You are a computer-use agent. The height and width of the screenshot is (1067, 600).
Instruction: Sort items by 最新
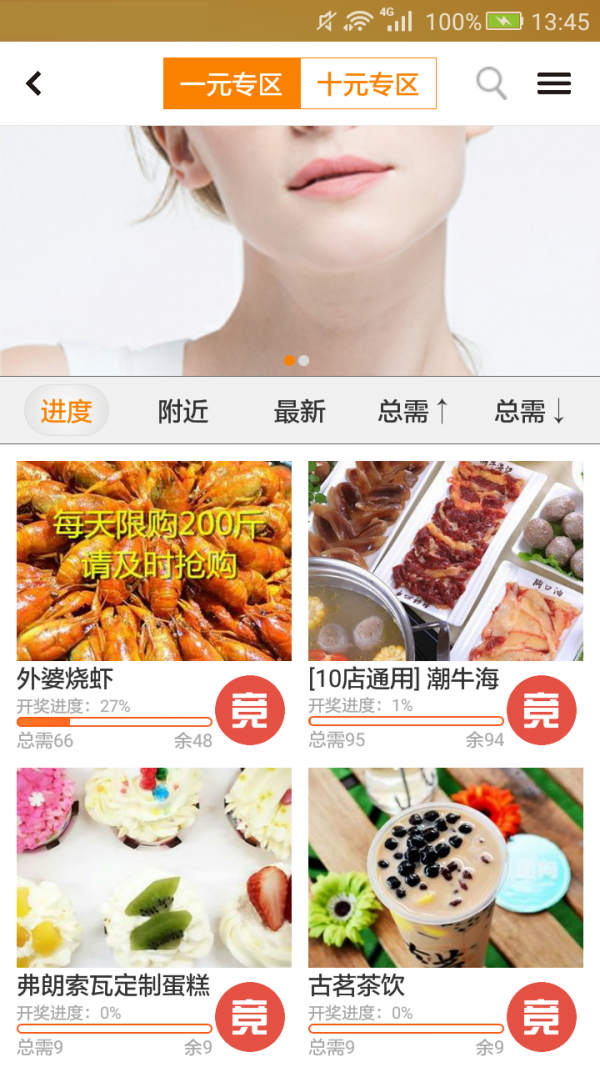300,410
